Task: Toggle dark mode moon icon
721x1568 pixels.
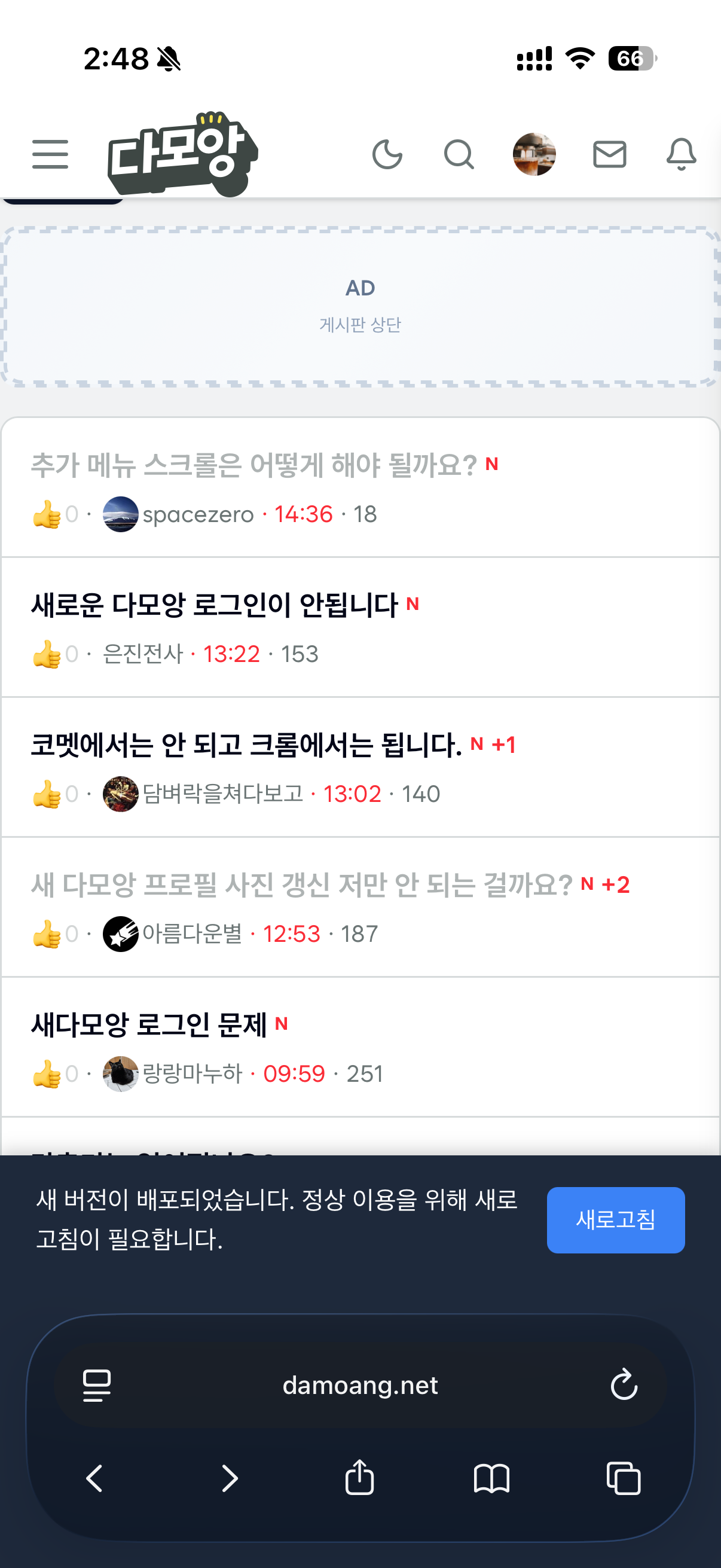Action: tap(387, 154)
